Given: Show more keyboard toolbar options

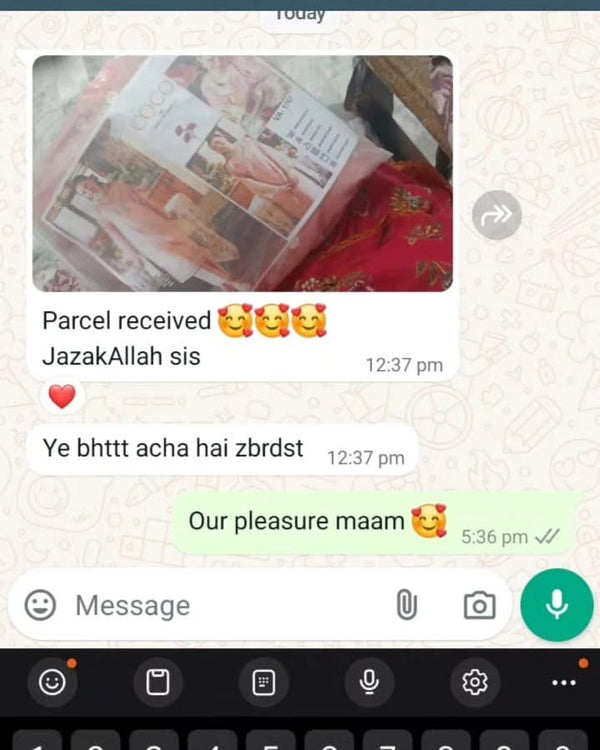Looking at the screenshot, I should 564,682.
